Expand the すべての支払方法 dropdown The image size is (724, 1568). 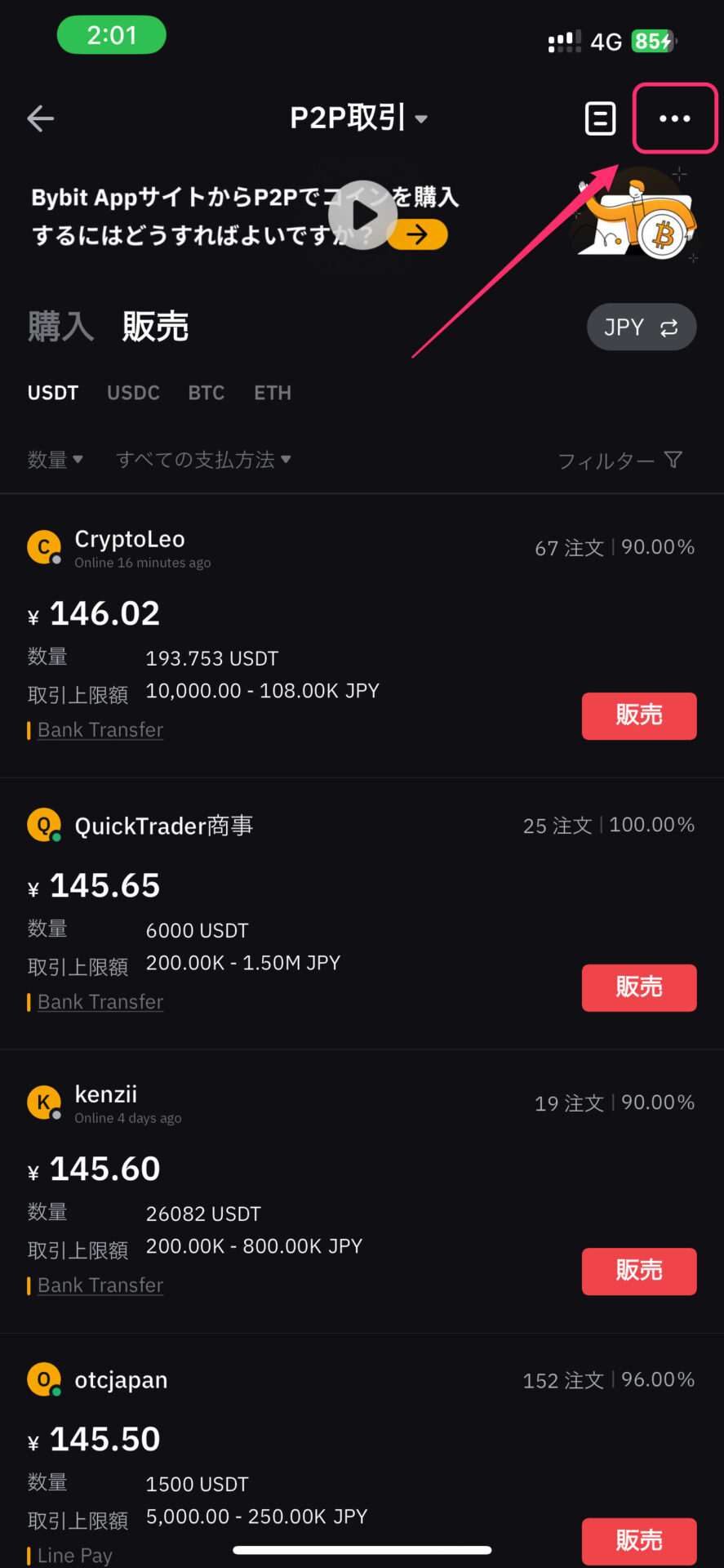click(203, 460)
